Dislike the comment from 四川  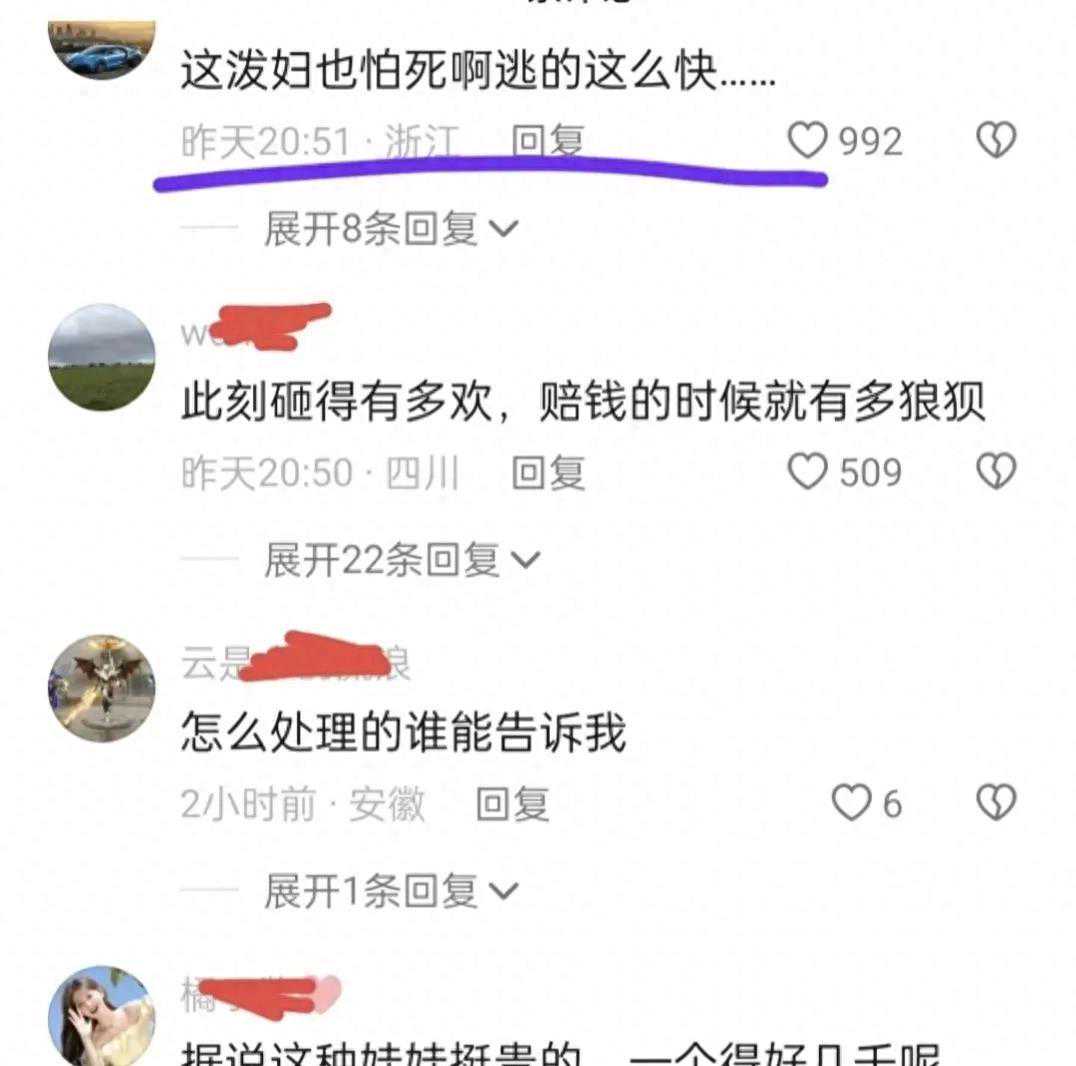[x=996, y=472]
